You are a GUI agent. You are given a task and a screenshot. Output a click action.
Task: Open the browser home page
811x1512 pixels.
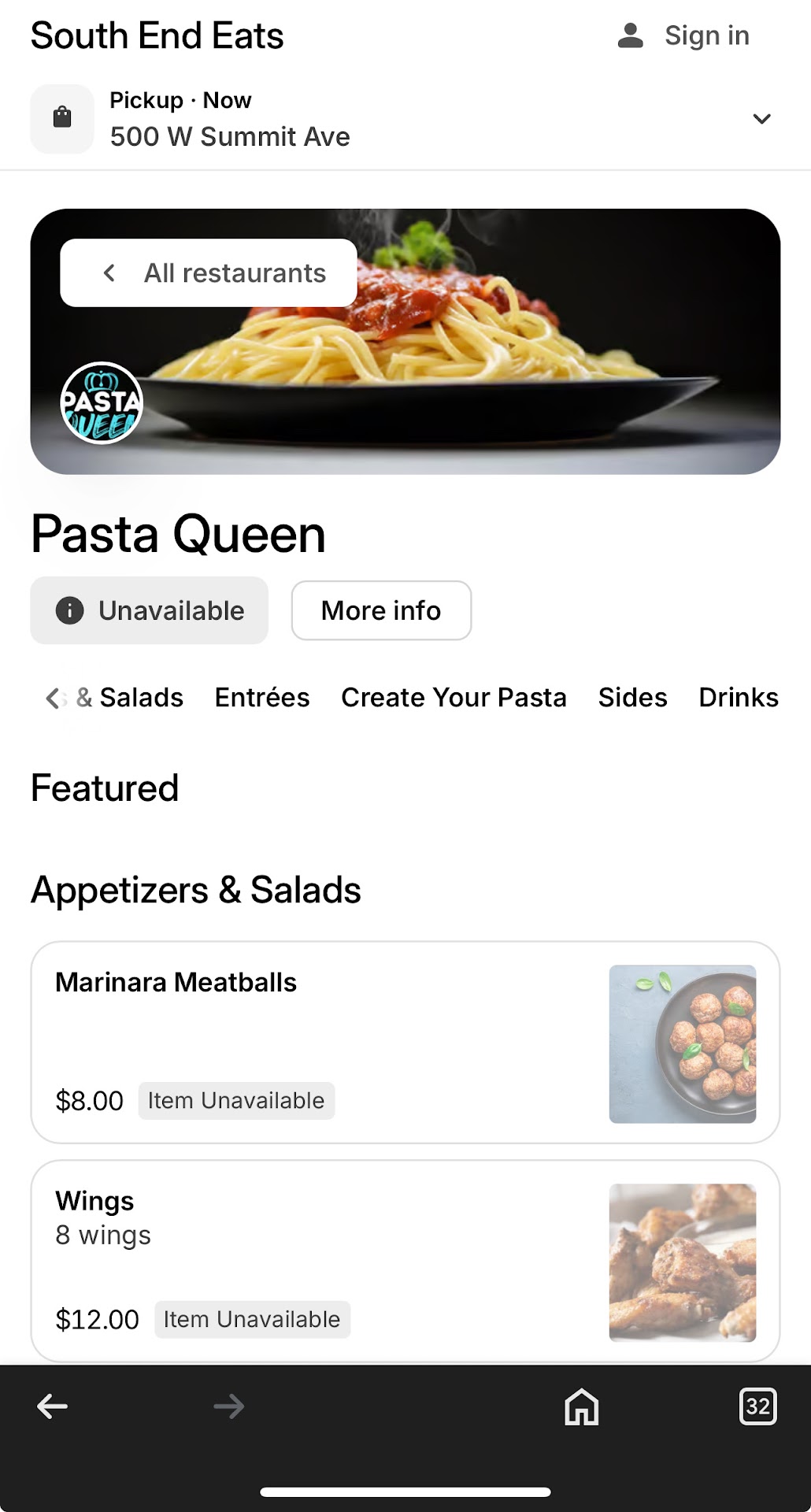582,1406
